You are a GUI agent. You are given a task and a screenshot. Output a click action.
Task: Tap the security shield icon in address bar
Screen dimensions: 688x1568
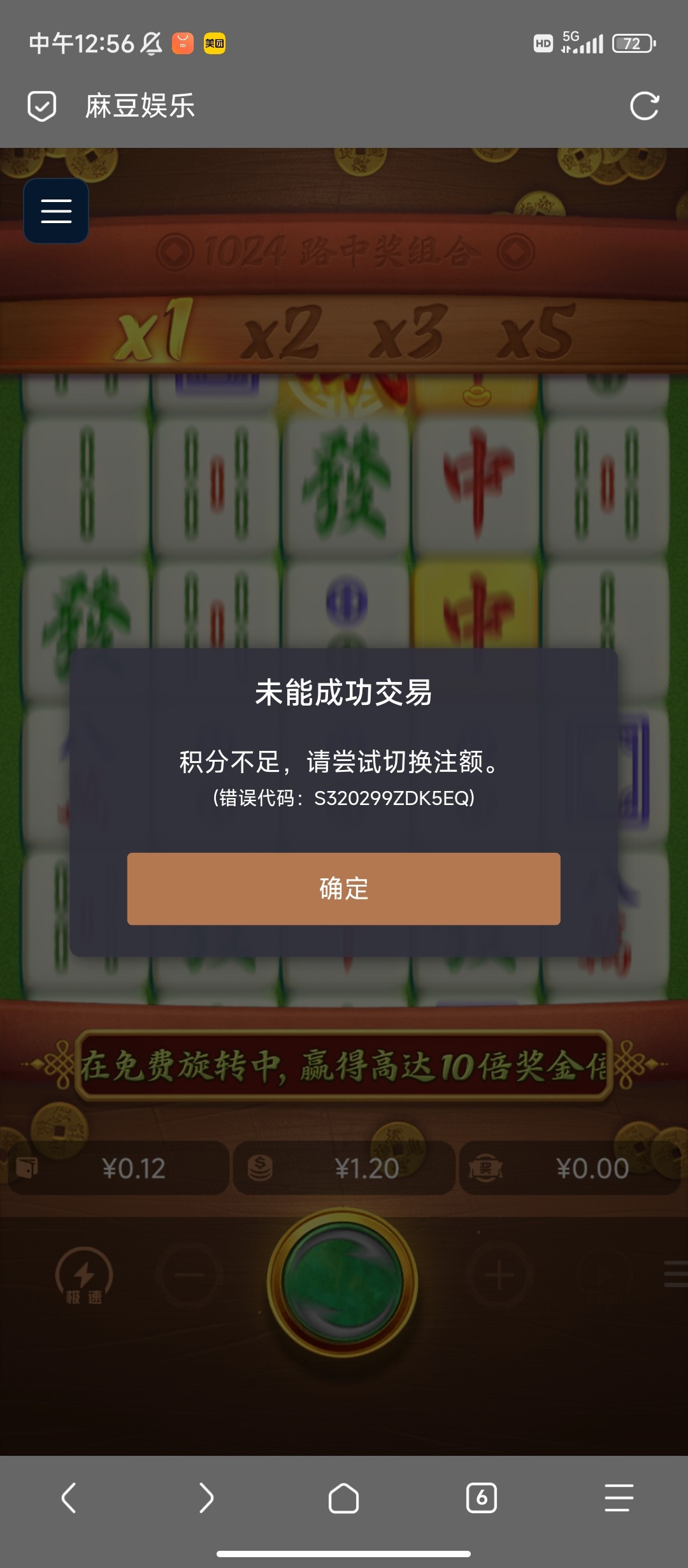click(41, 107)
